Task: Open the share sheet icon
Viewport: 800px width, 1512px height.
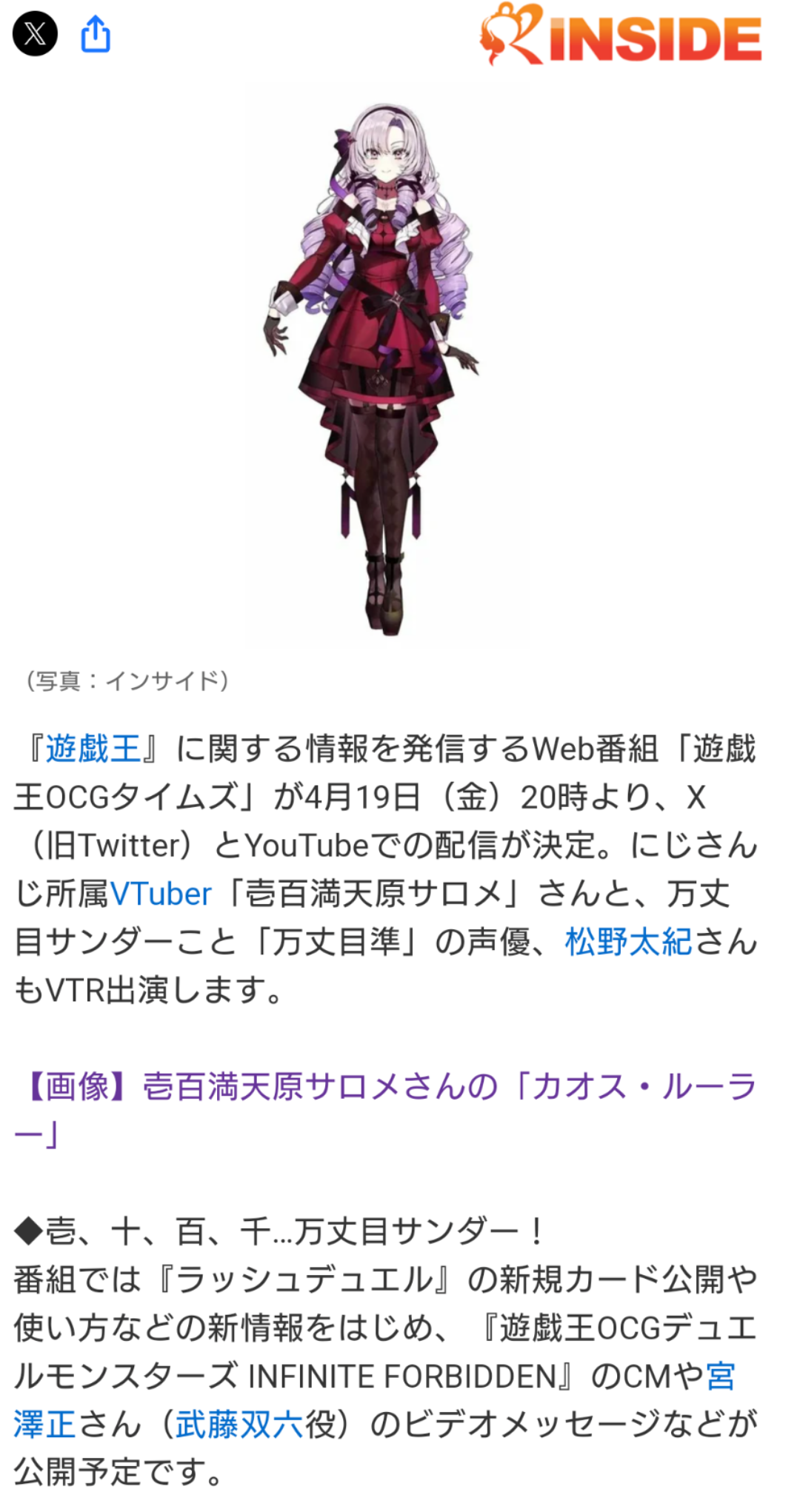Action: point(96,34)
